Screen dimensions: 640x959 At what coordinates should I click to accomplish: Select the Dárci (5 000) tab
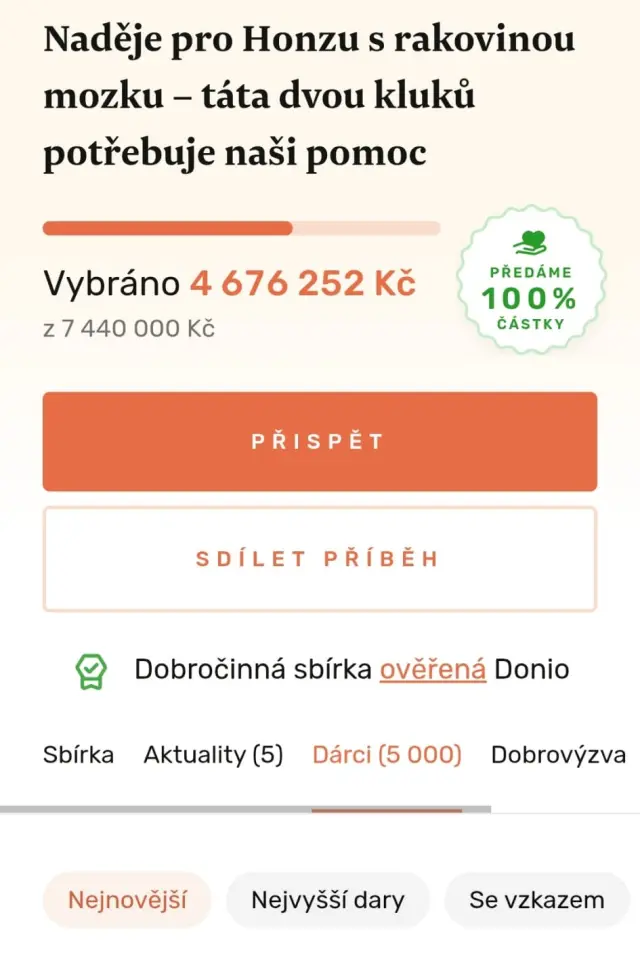(x=387, y=754)
